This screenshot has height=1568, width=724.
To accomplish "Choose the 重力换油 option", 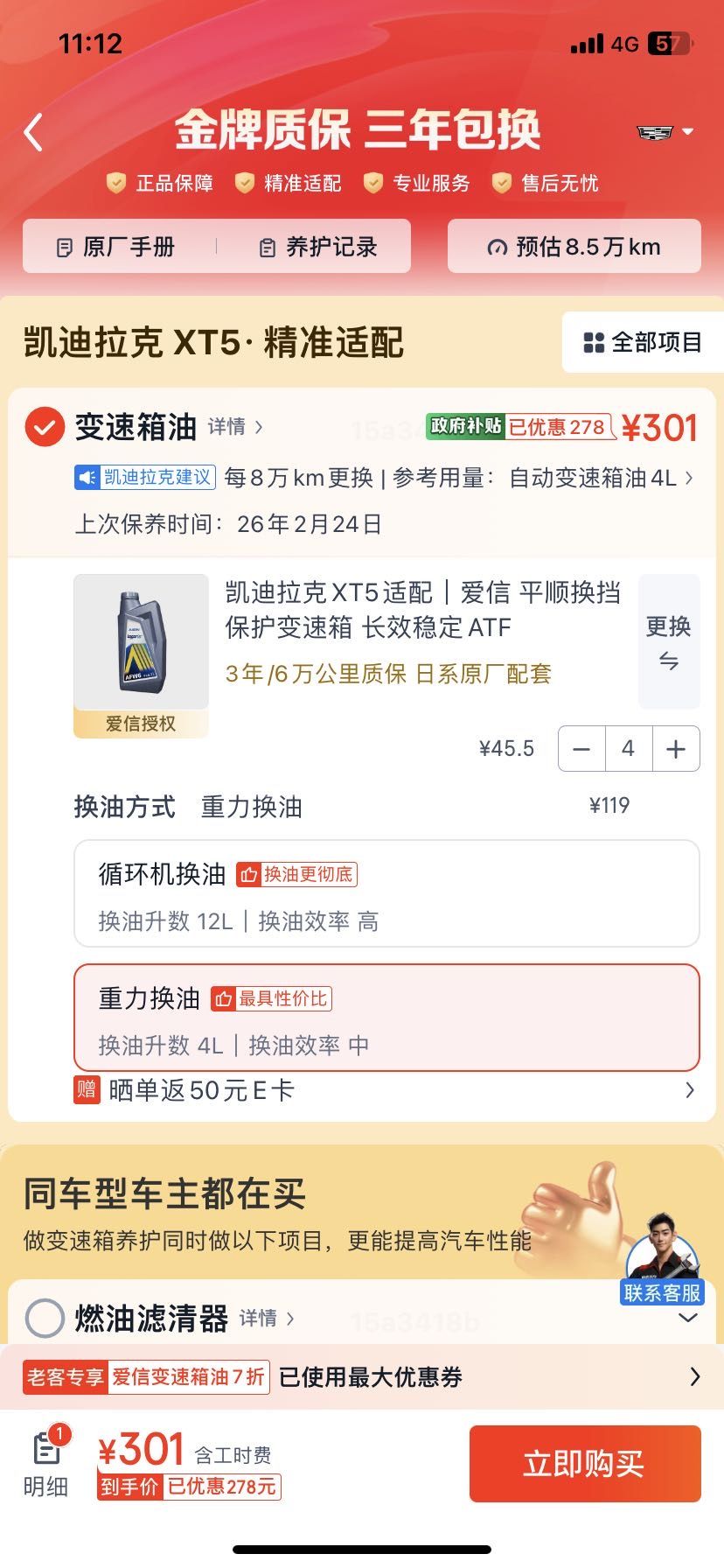I will click(x=386, y=1018).
